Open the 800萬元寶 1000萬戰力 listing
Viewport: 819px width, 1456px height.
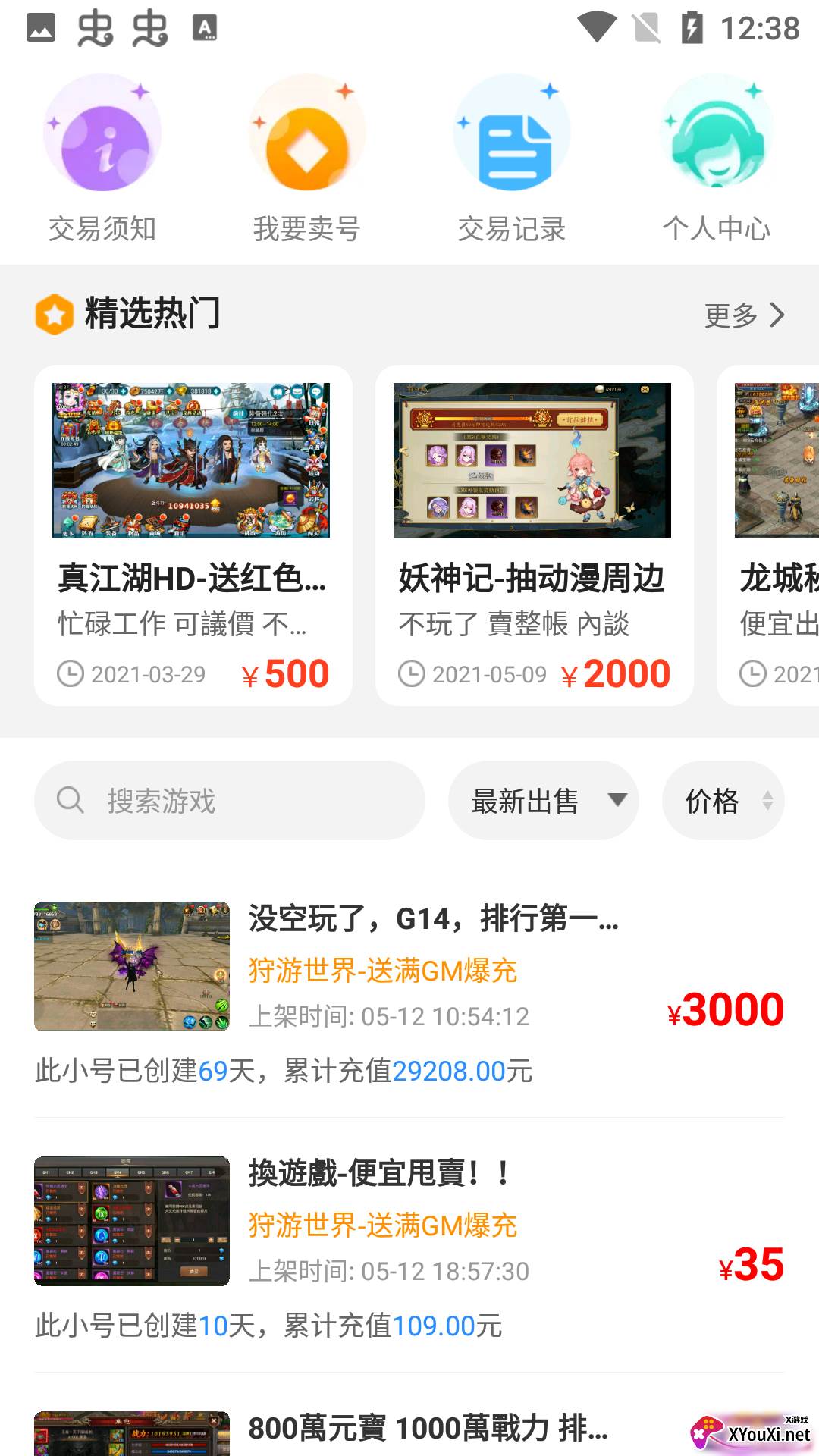(x=409, y=1429)
